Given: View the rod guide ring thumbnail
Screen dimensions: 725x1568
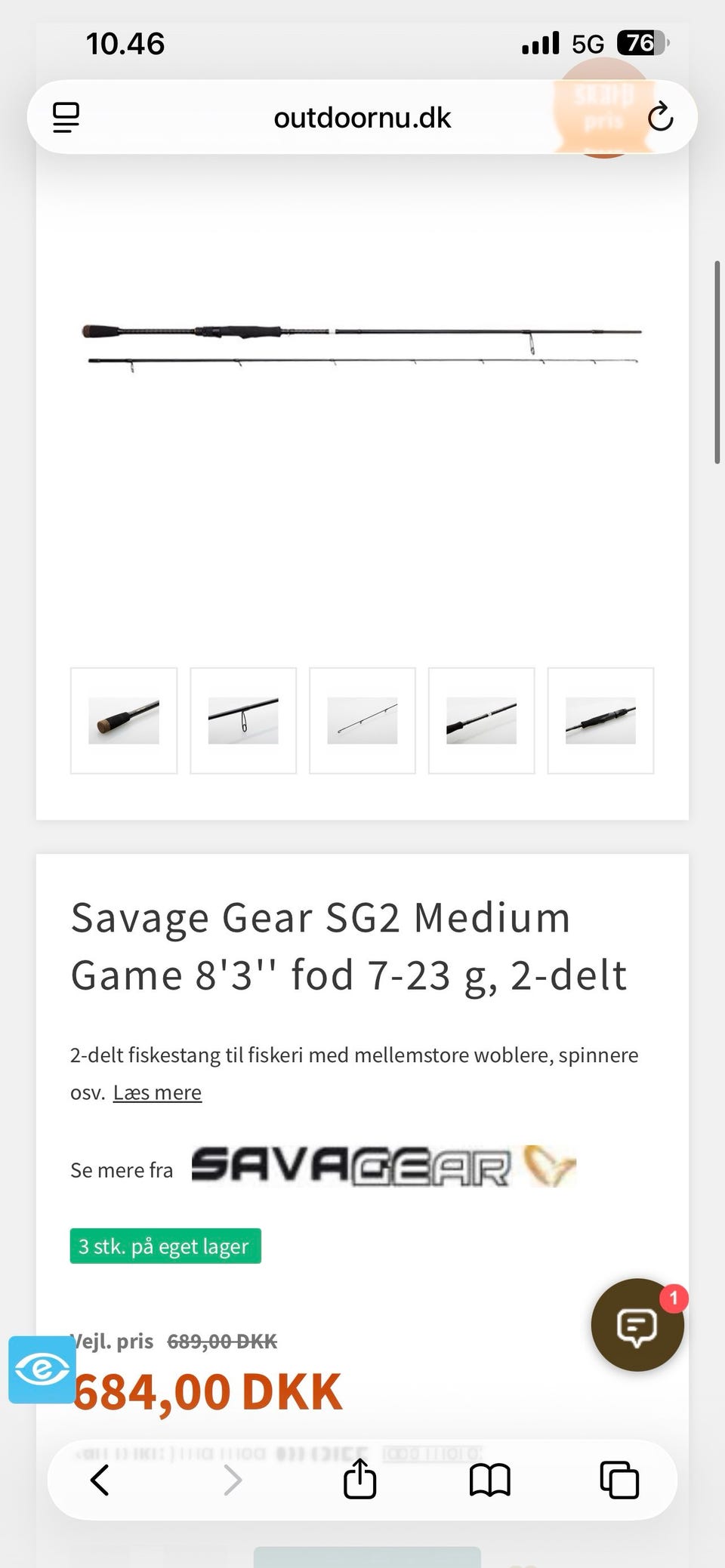Looking at the screenshot, I should [x=243, y=721].
